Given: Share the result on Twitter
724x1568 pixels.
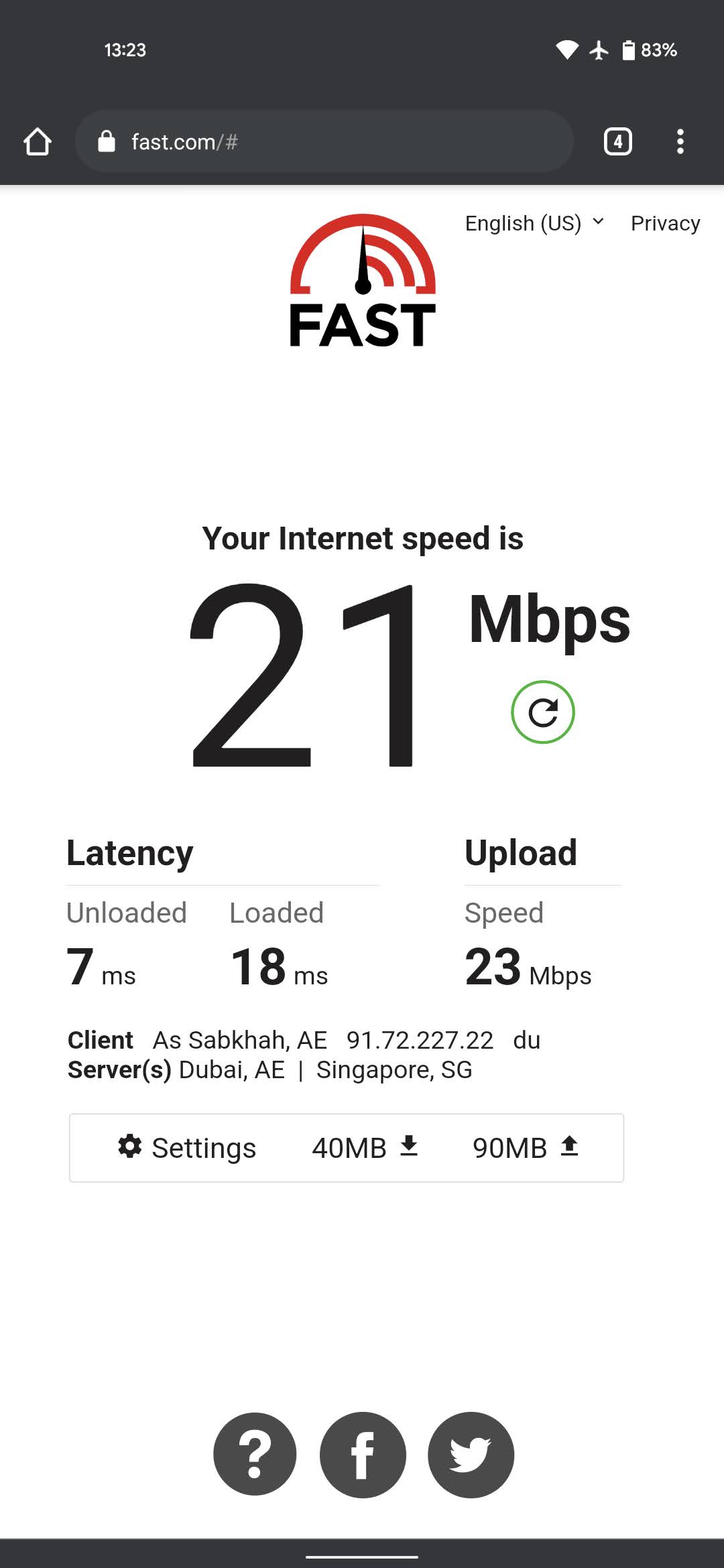Looking at the screenshot, I should (471, 1454).
